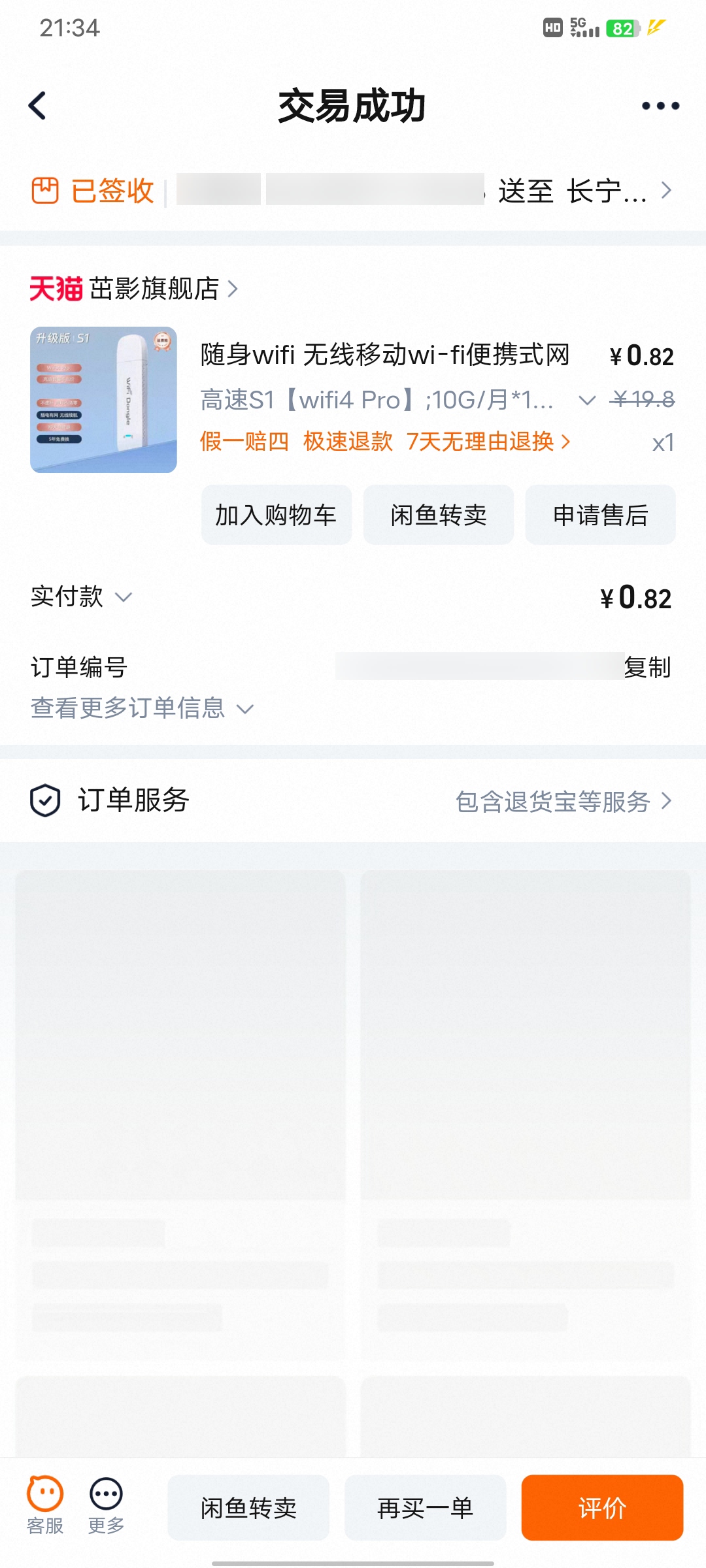Write a review with 评价
The width and height of the screenshot is (706, 1568).
[602, 1508]
